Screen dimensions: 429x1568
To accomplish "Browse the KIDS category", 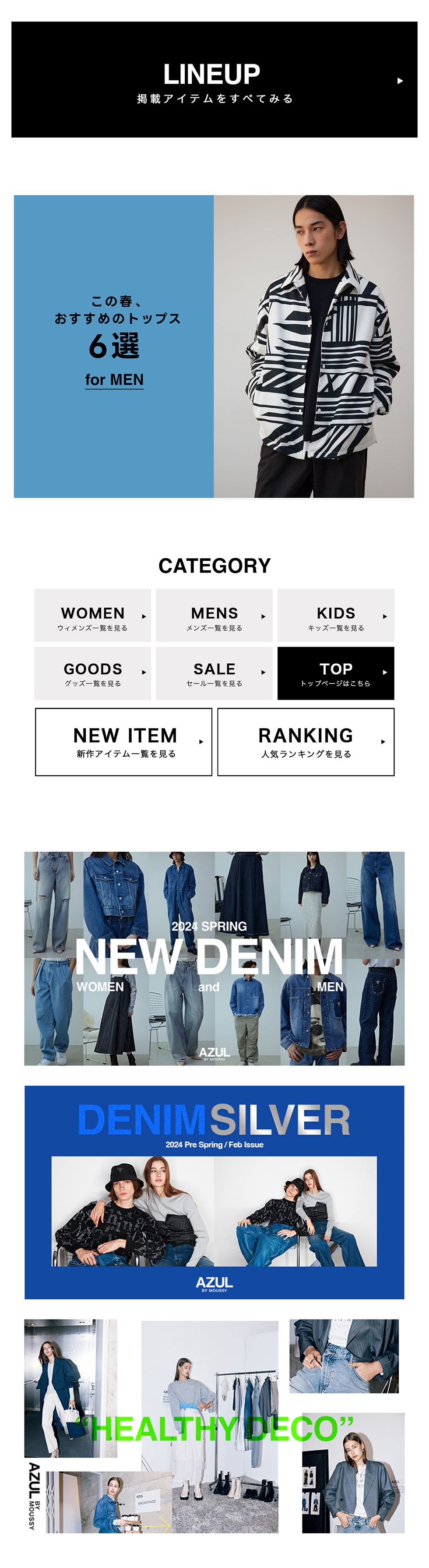I will [x=335, y=616].
